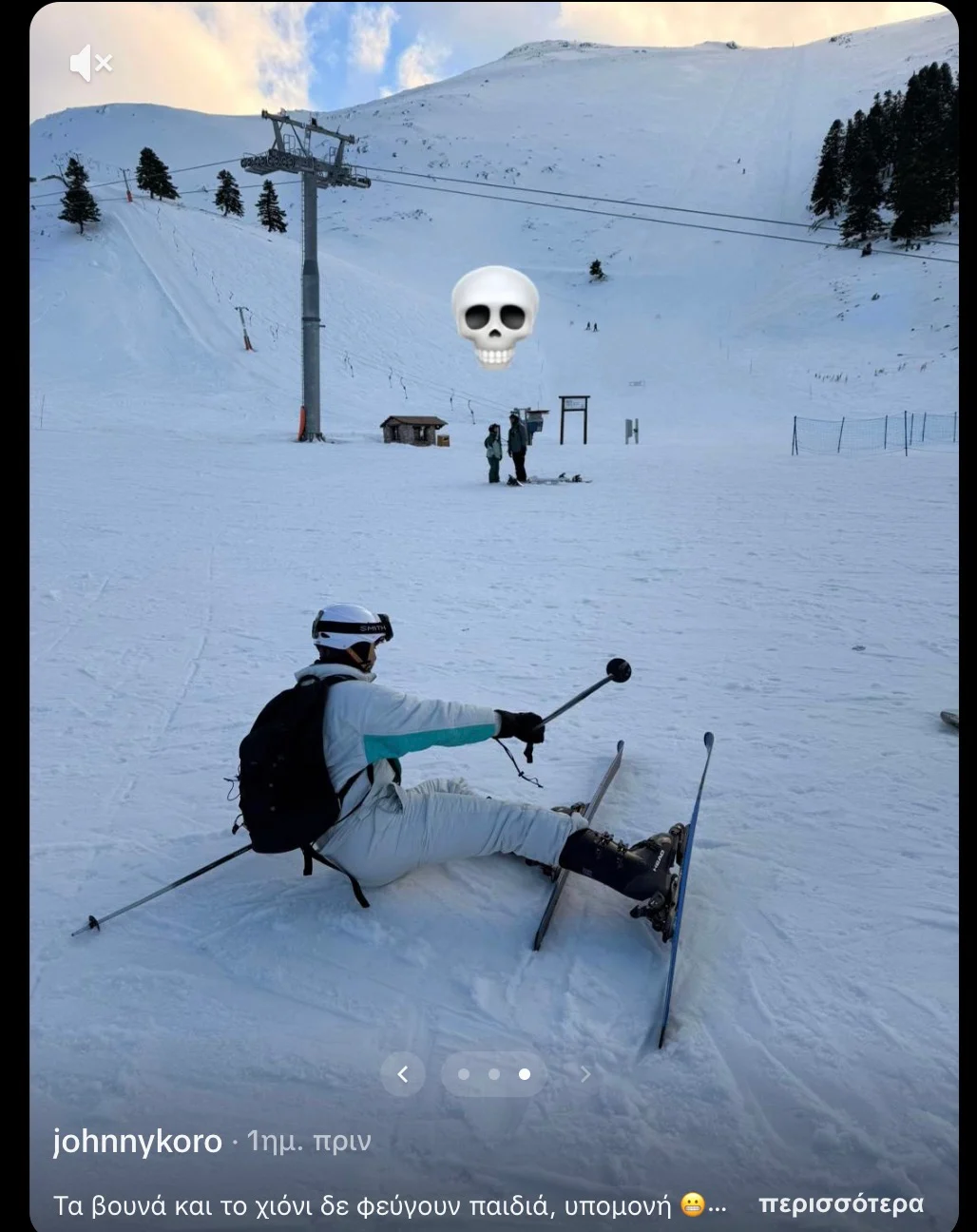Expand caption with περισσότερα
Screen dimensions: 977x1232
click(x=840, y=1204)
